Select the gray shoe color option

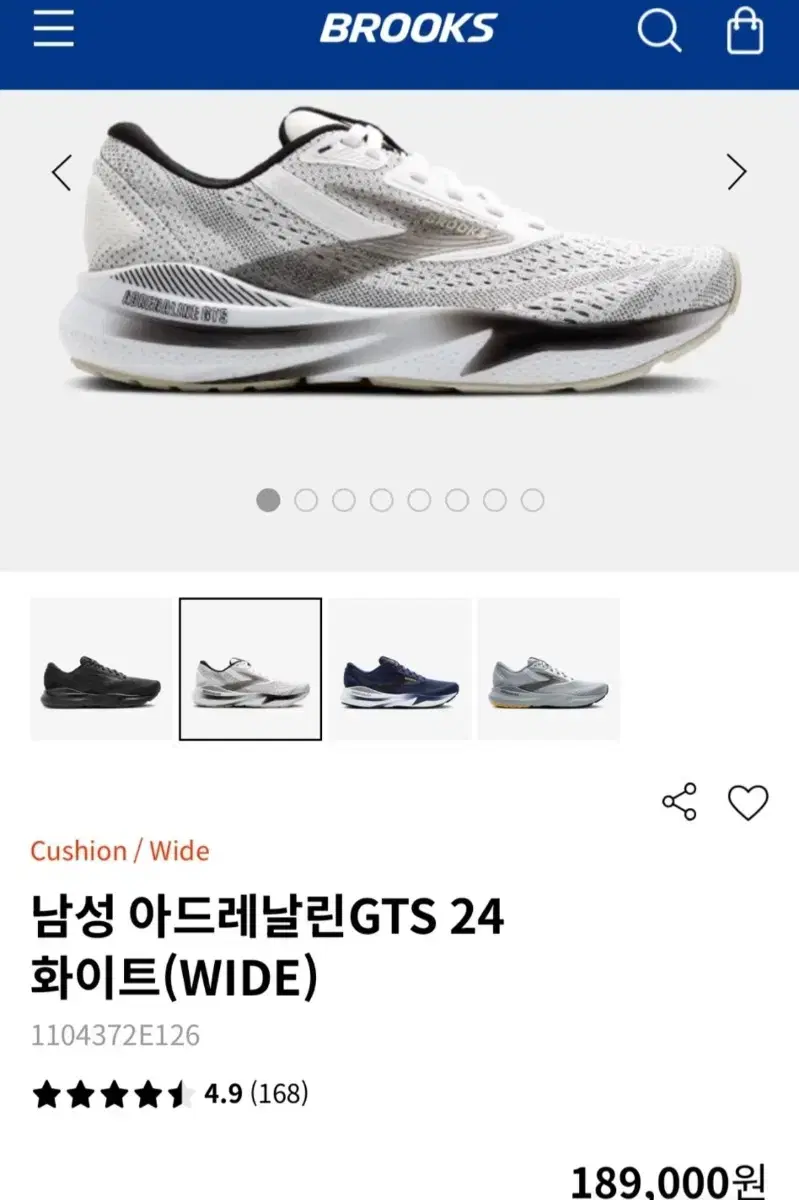click(x=549, y=668)
